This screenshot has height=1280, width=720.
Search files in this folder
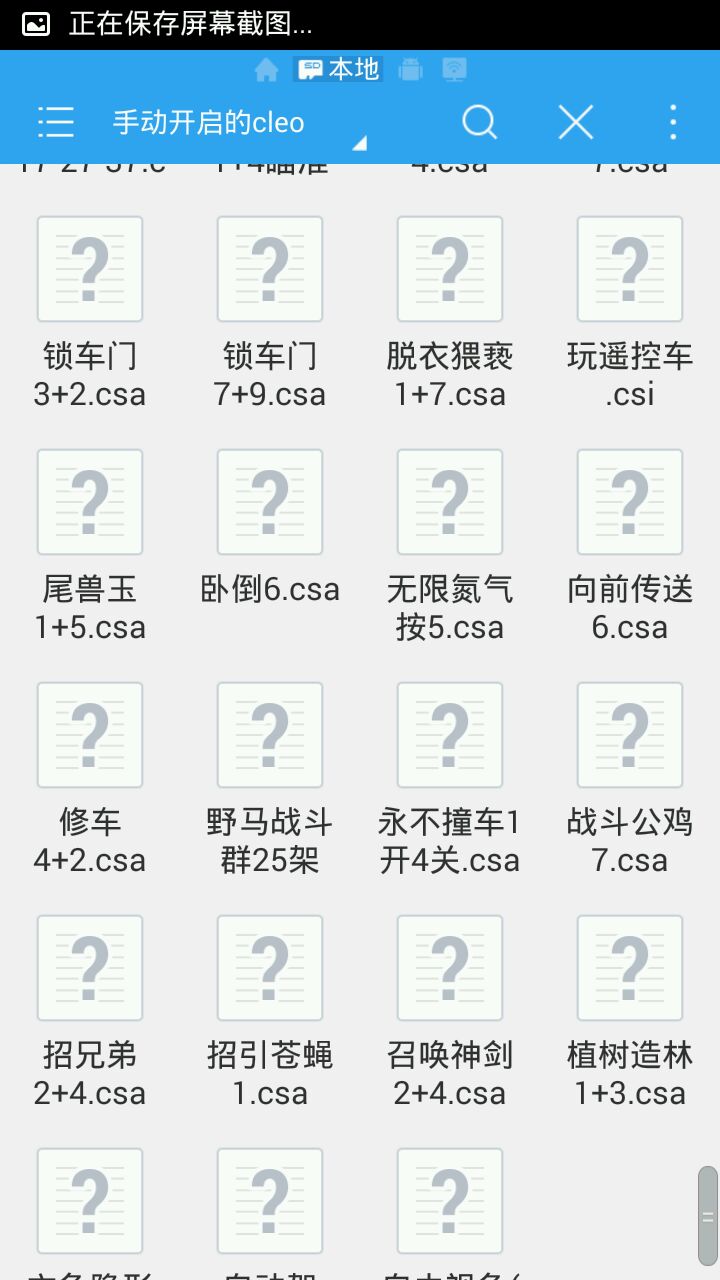click(x=479, y=122)
